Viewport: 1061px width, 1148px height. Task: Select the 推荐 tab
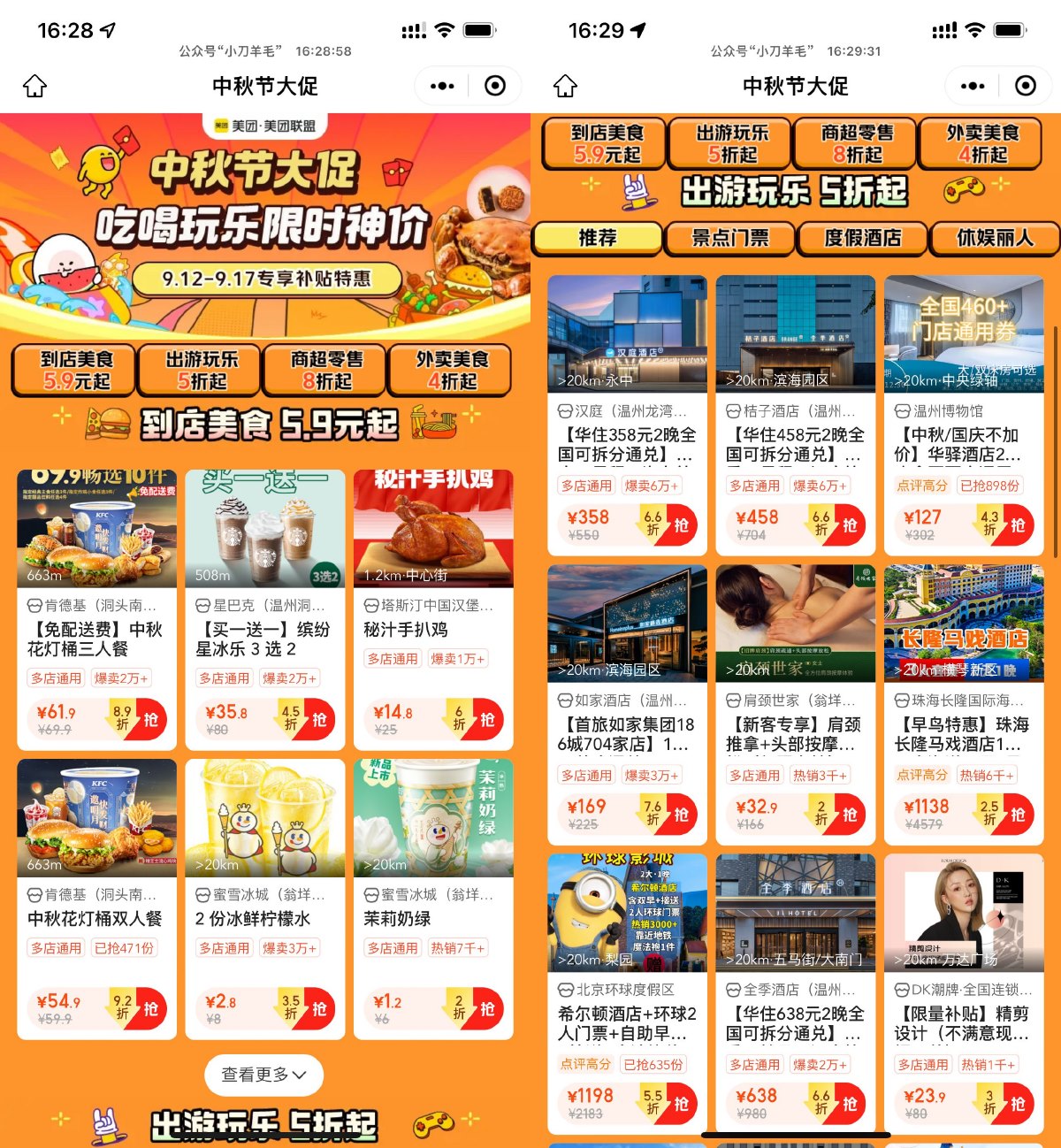click(598, 238)
